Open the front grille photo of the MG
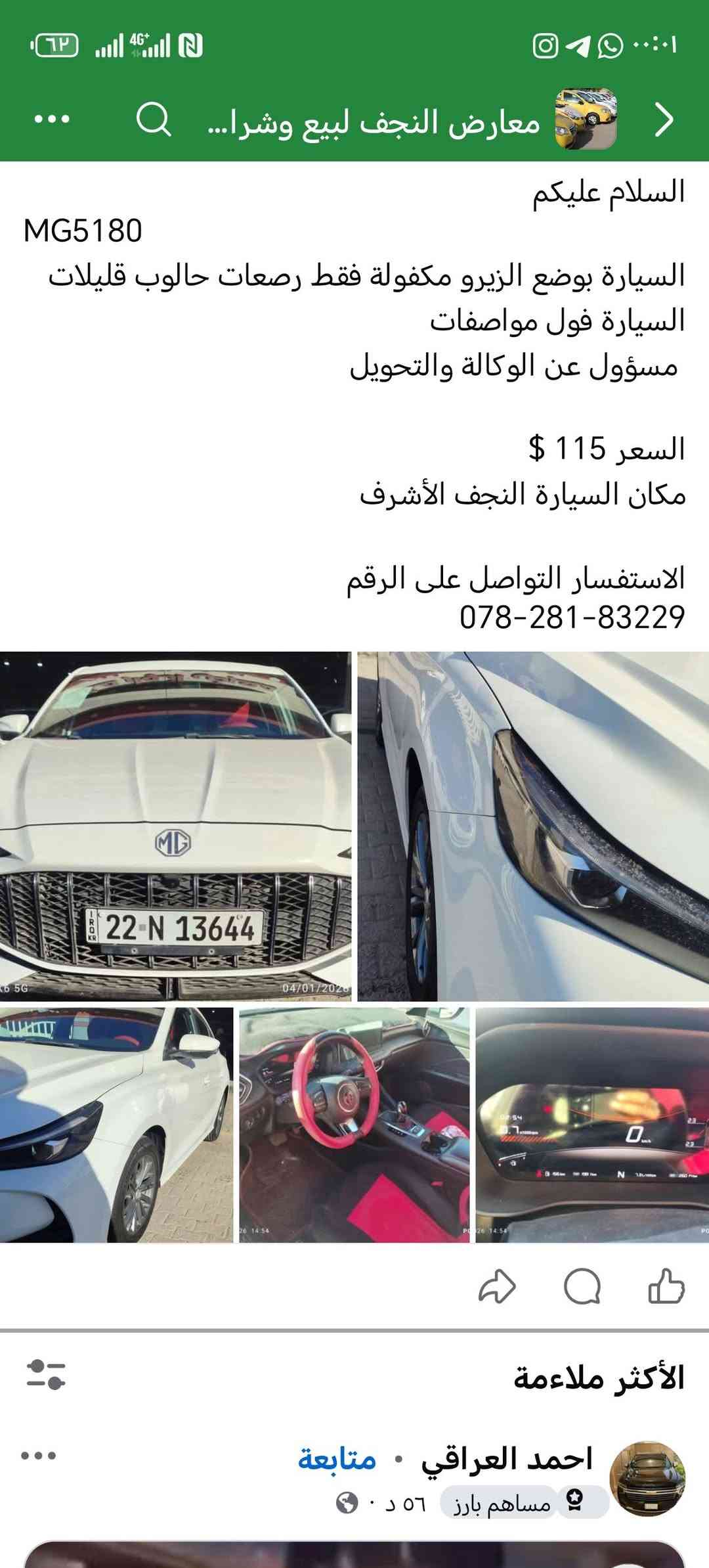Screen dimensions: 709x1568 [175, 826]
